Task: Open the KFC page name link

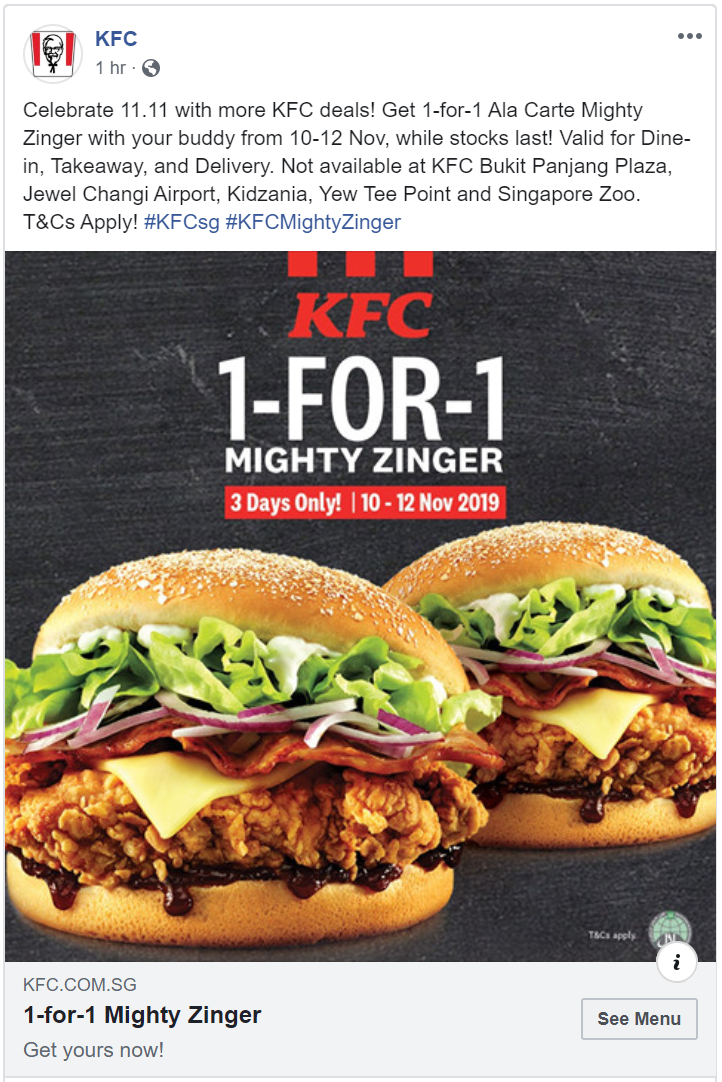Action: click(116, 39)
